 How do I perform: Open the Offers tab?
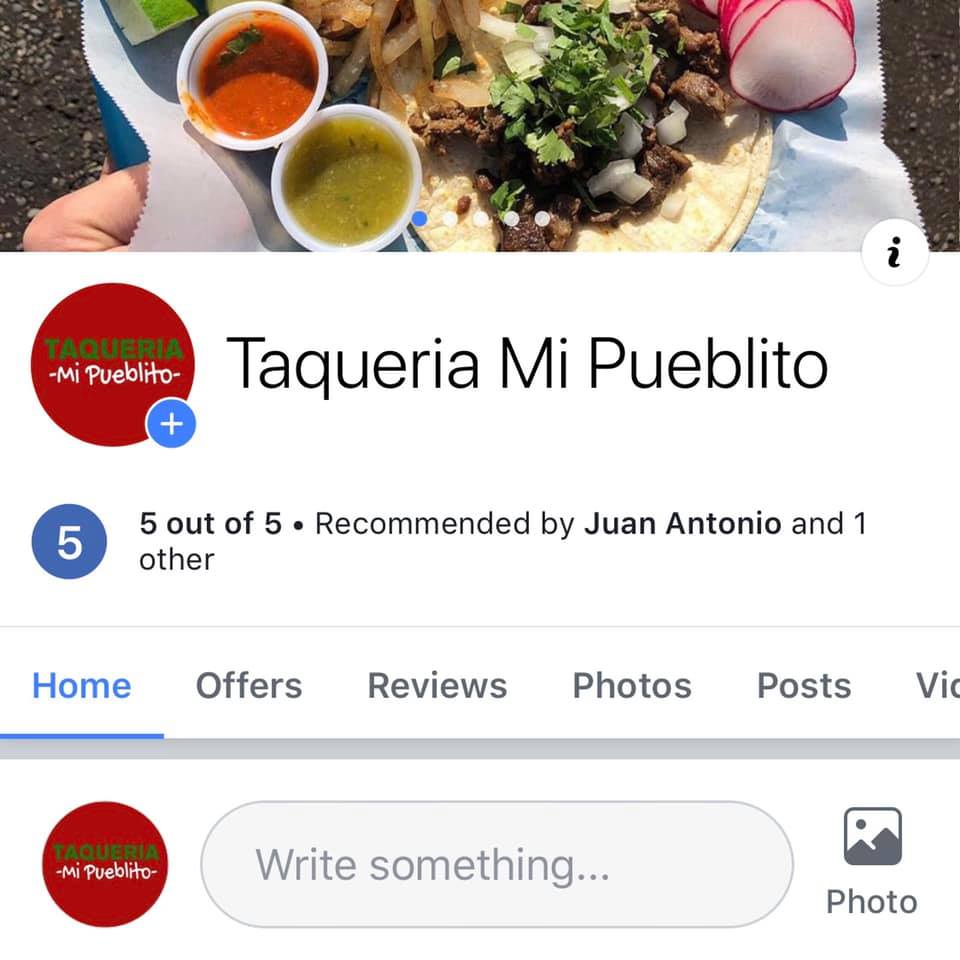click(x=248, y=686)
